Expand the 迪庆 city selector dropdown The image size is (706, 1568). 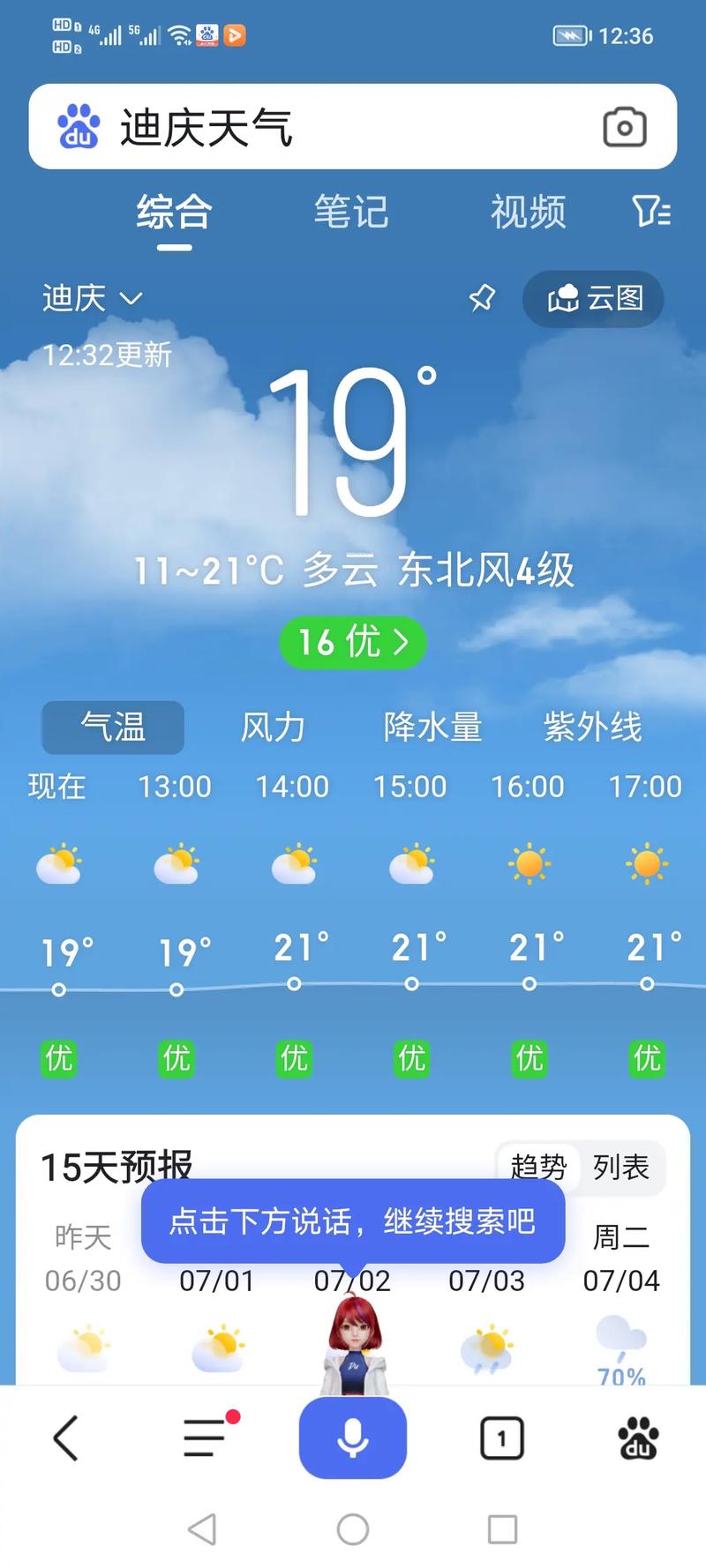(93, 299)
